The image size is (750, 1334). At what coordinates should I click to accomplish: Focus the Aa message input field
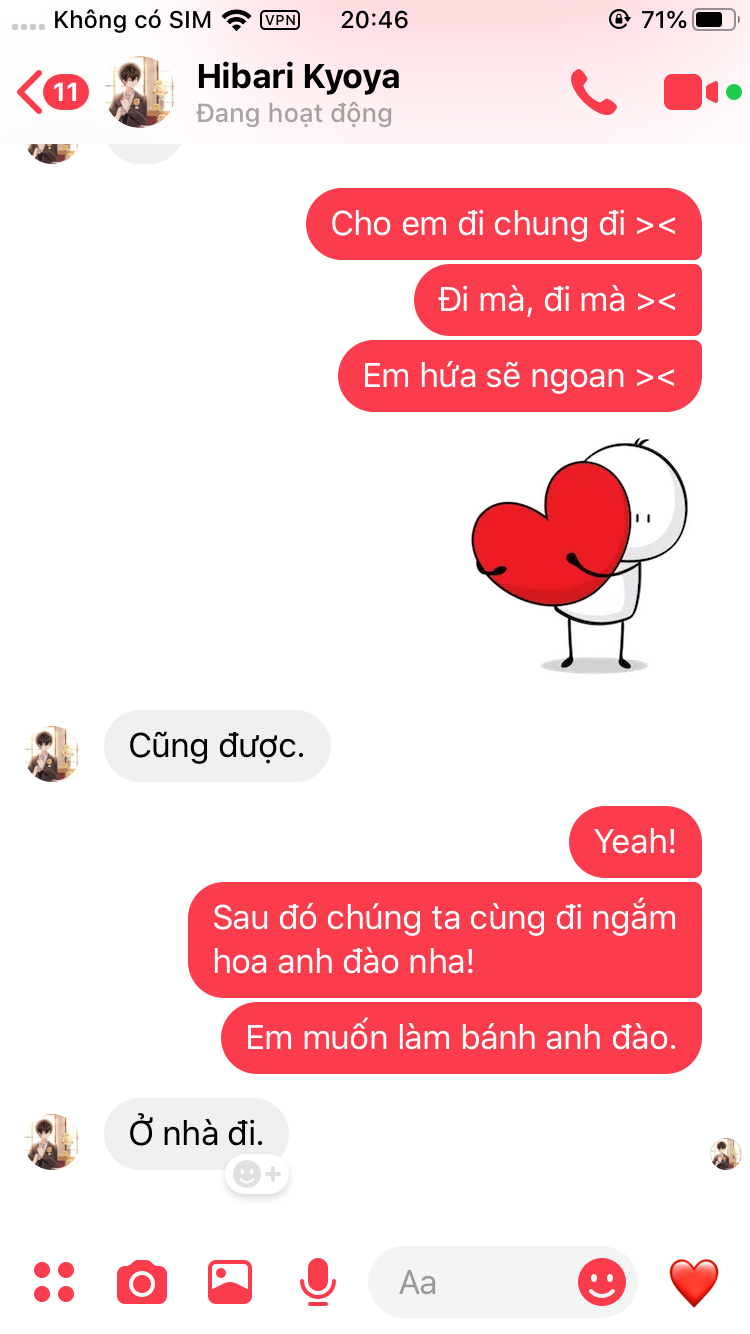tap(470, 1282)
